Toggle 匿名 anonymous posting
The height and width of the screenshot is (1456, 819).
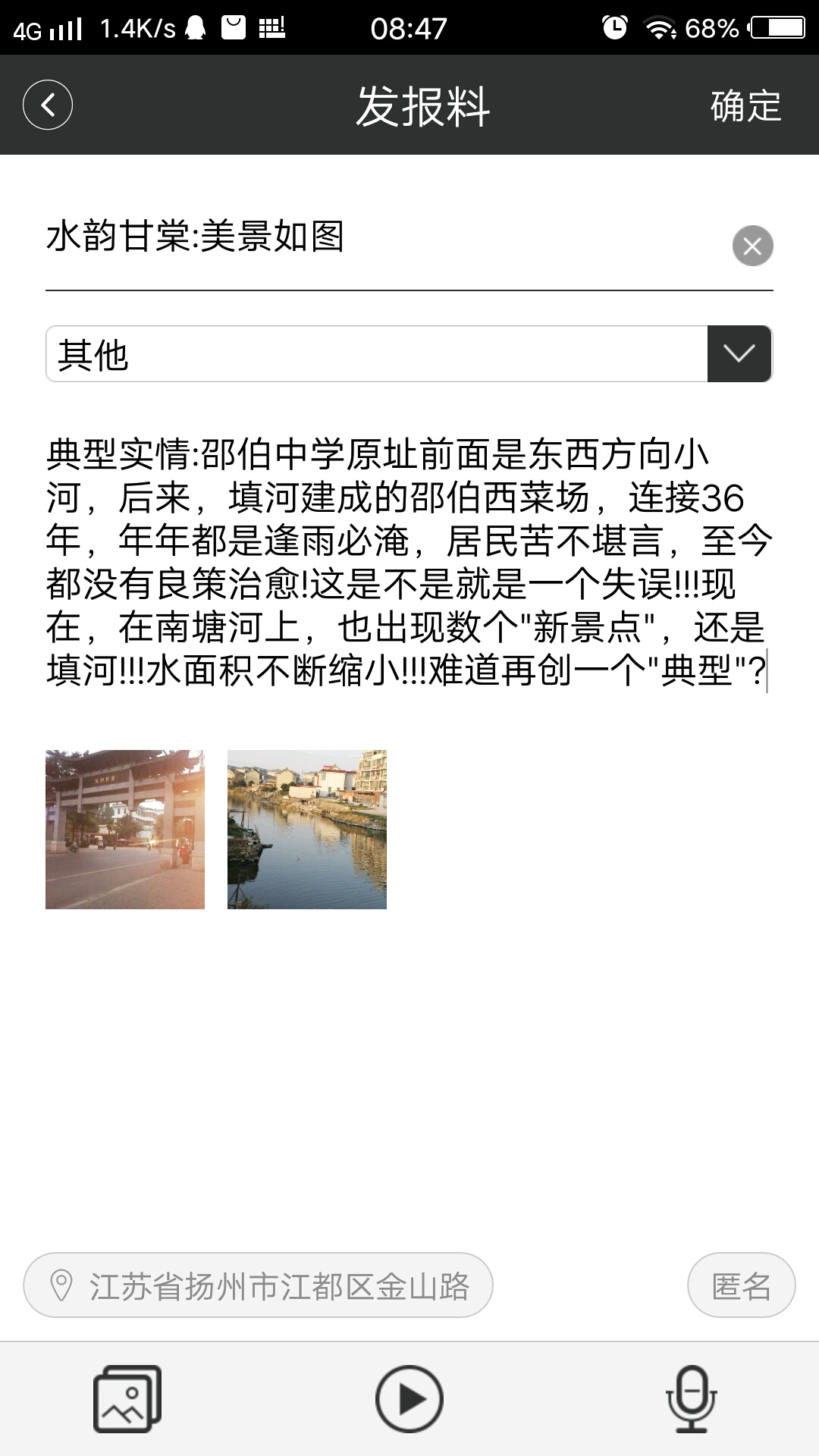coord(741,1285)
